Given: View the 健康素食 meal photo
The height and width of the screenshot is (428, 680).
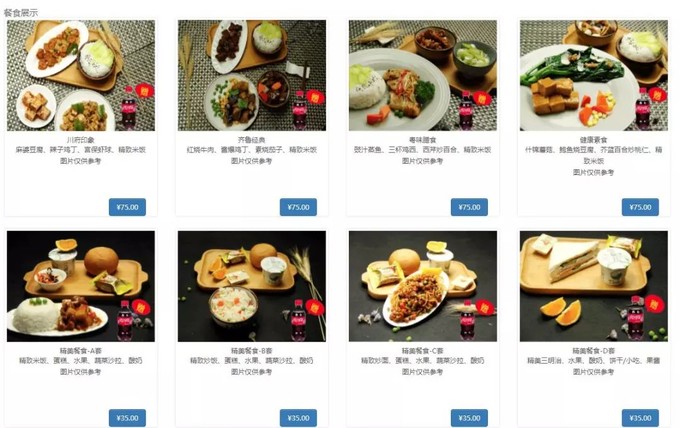Looking at the screenshot, I should coord(593,75).
